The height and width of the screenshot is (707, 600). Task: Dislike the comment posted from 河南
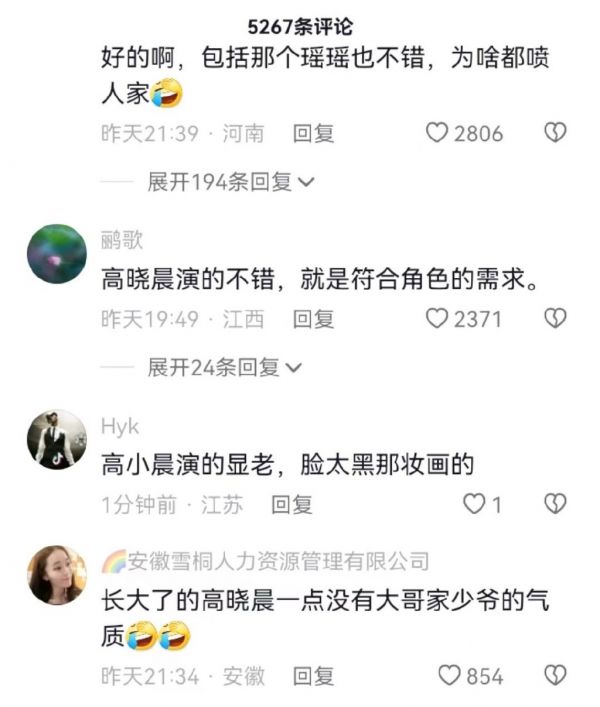click(x=555, y=133)
